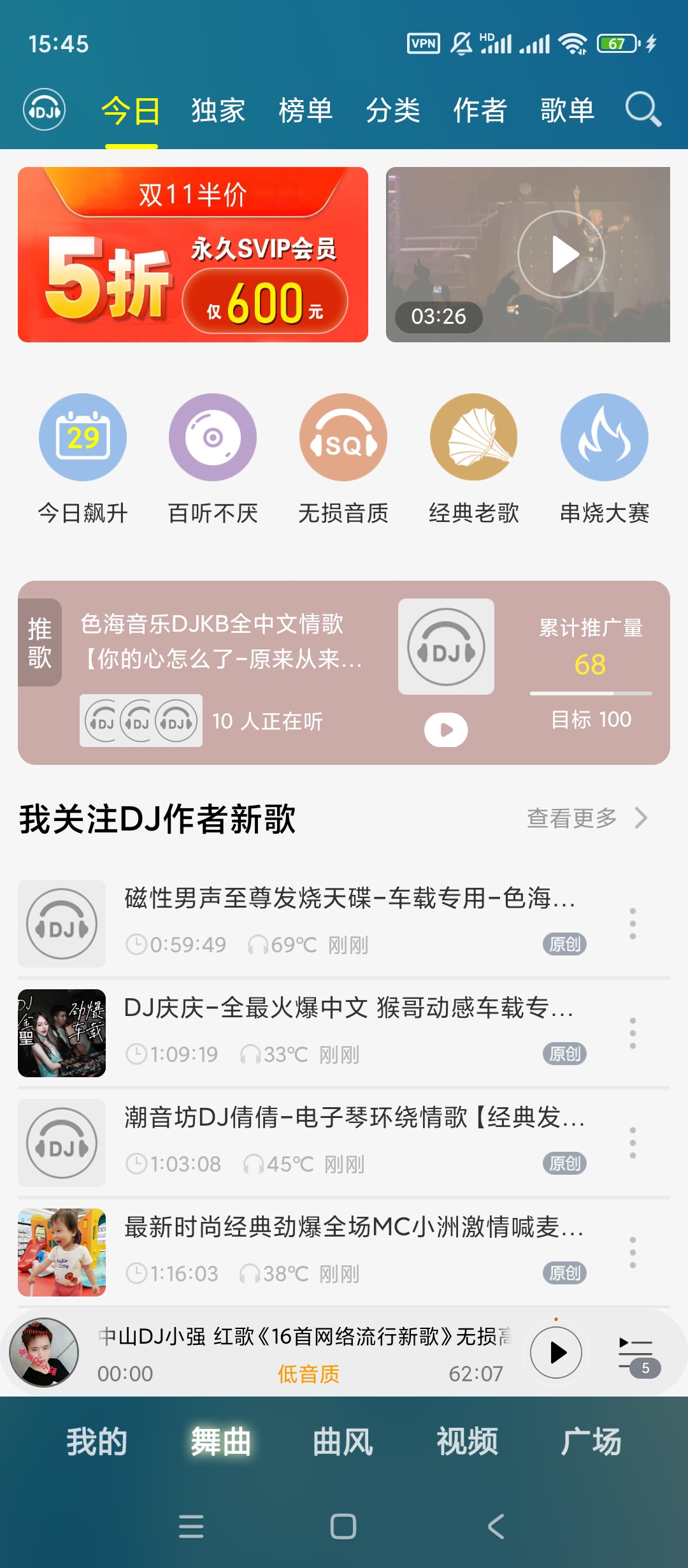This screenshot has height=1568, width=688.
Task: Open 串烧大赛 shortcut
Action: click(605, 459)
